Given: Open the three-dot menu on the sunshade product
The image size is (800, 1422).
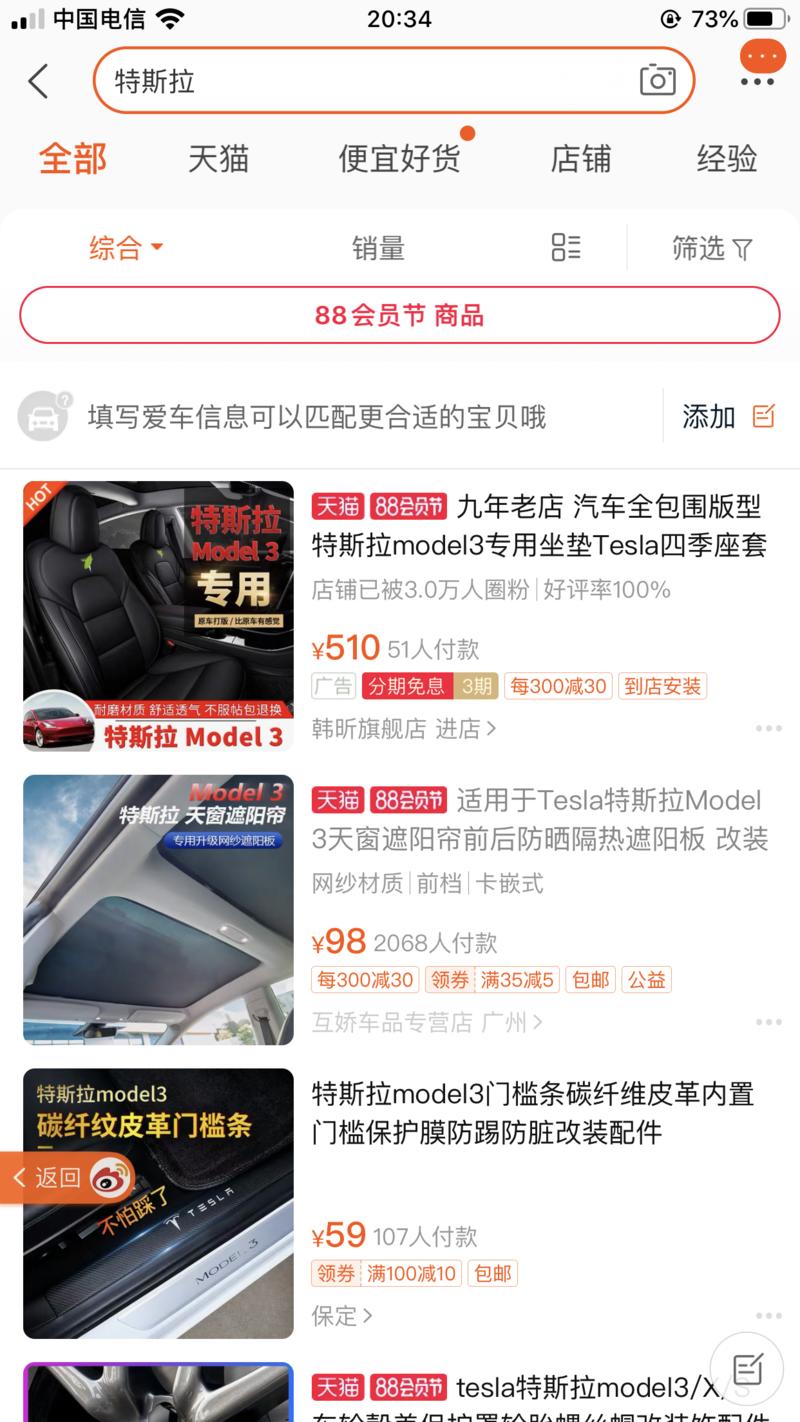Looking at the screenshot, I should coord(768,1021).
